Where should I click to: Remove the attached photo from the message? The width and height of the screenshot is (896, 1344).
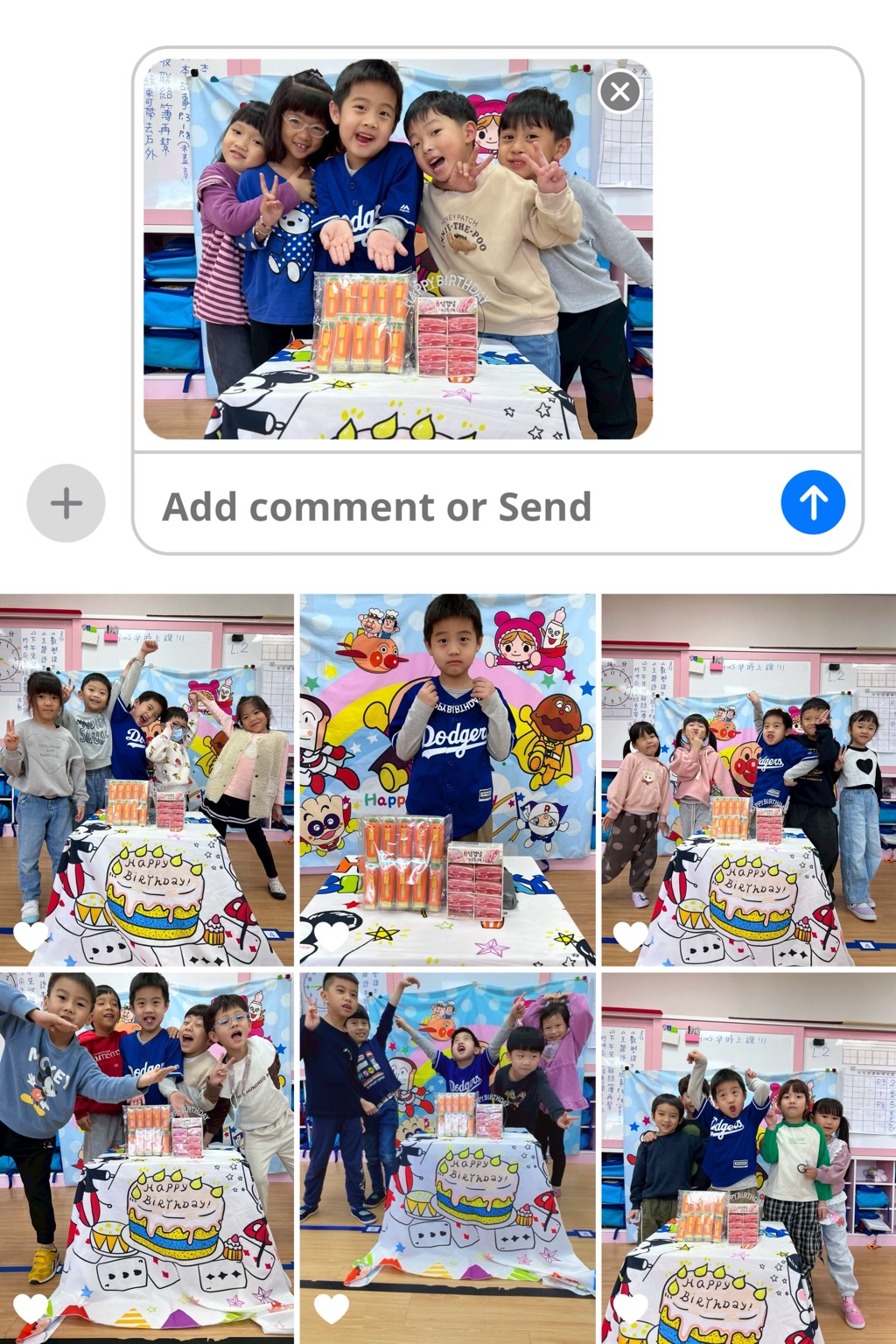point(620,92)
